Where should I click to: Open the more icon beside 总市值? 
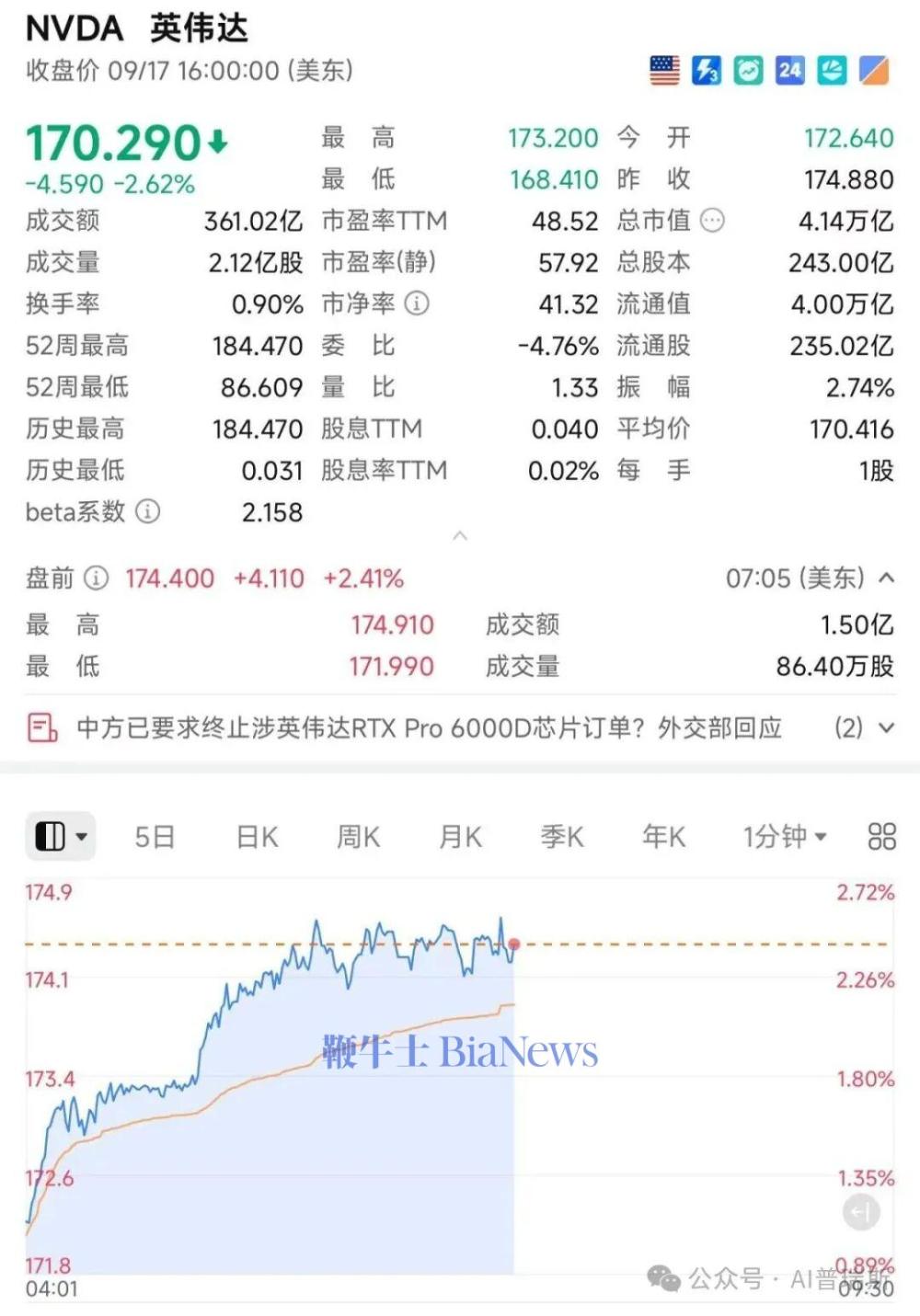coord(713,221)
